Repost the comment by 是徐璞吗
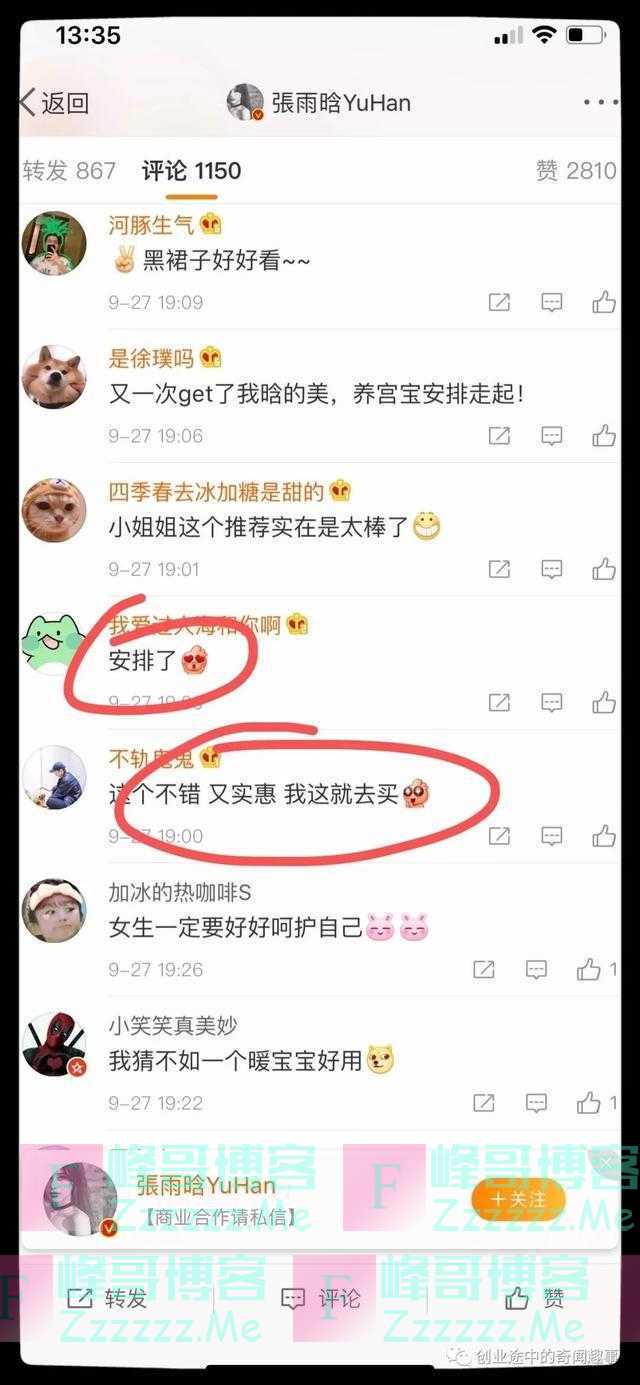Screen dimensions: 640x1385 (x=499, y=435)
